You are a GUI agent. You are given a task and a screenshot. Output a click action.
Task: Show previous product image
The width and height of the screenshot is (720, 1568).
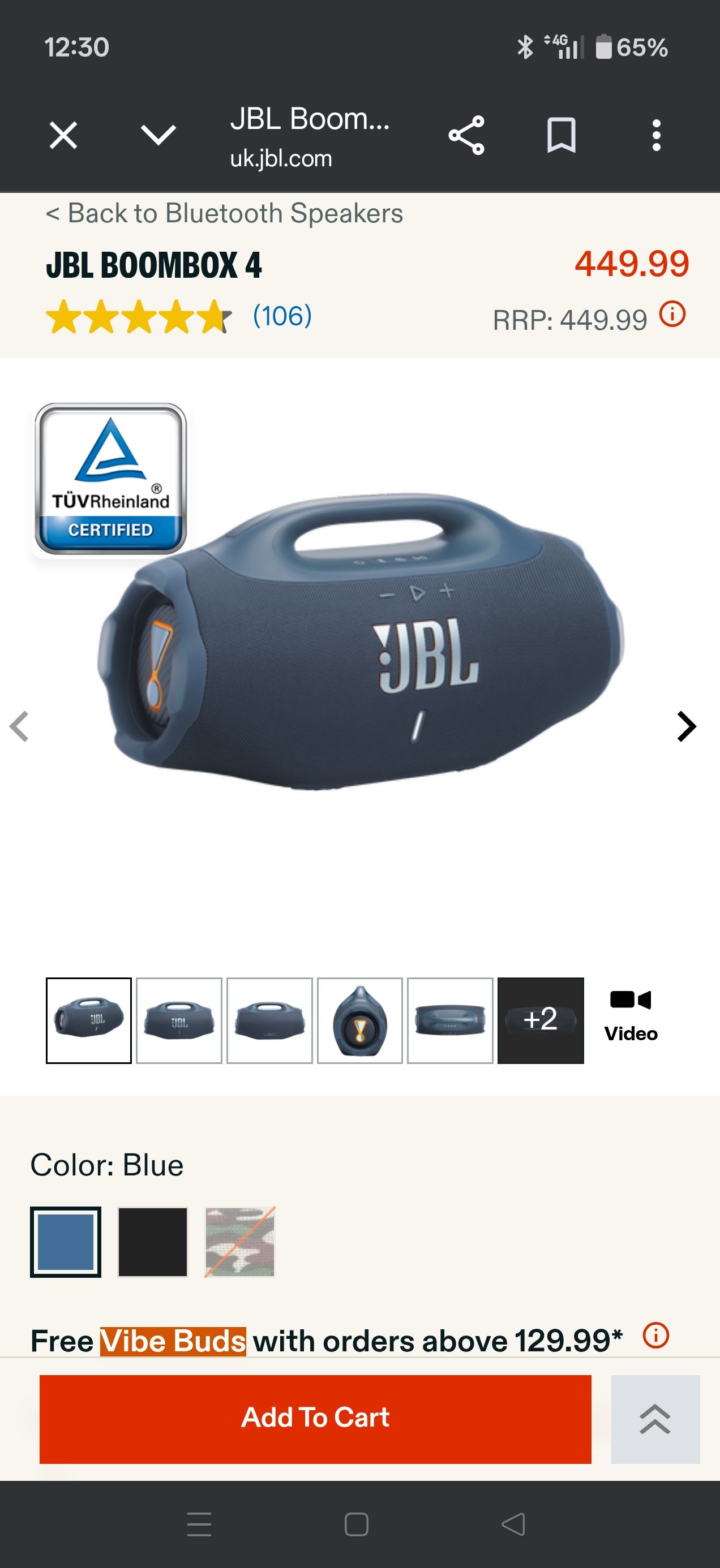pos(19,726)
